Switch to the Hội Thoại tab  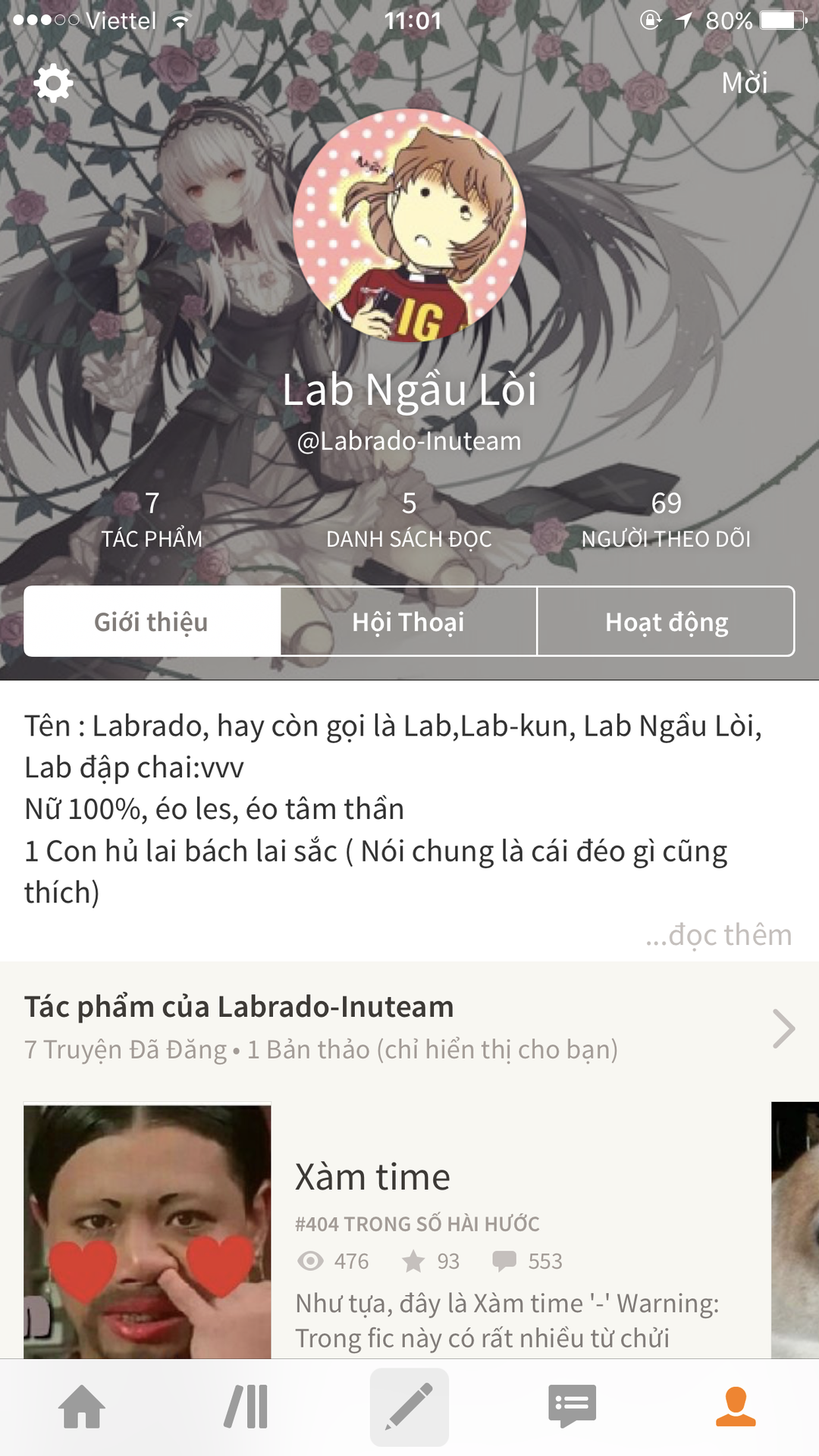[x=408, y=622]
